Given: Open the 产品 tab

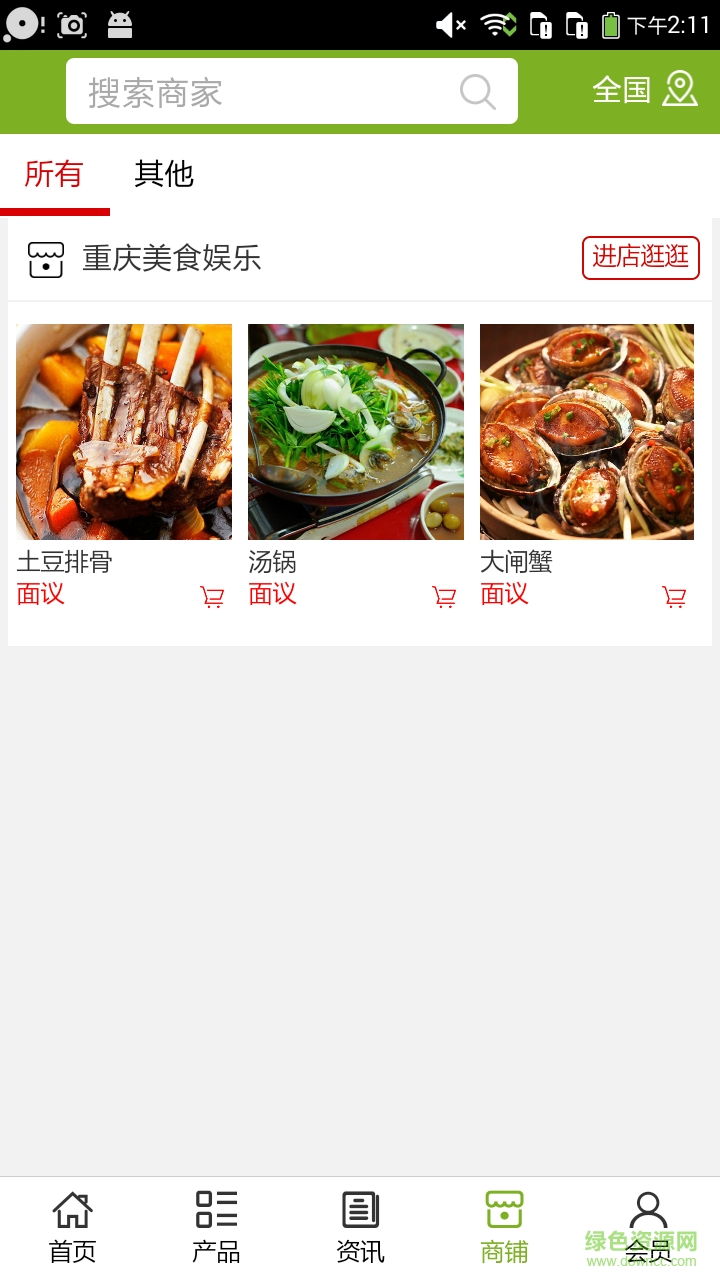Looking at the screenshot, I should (216, 1226).
